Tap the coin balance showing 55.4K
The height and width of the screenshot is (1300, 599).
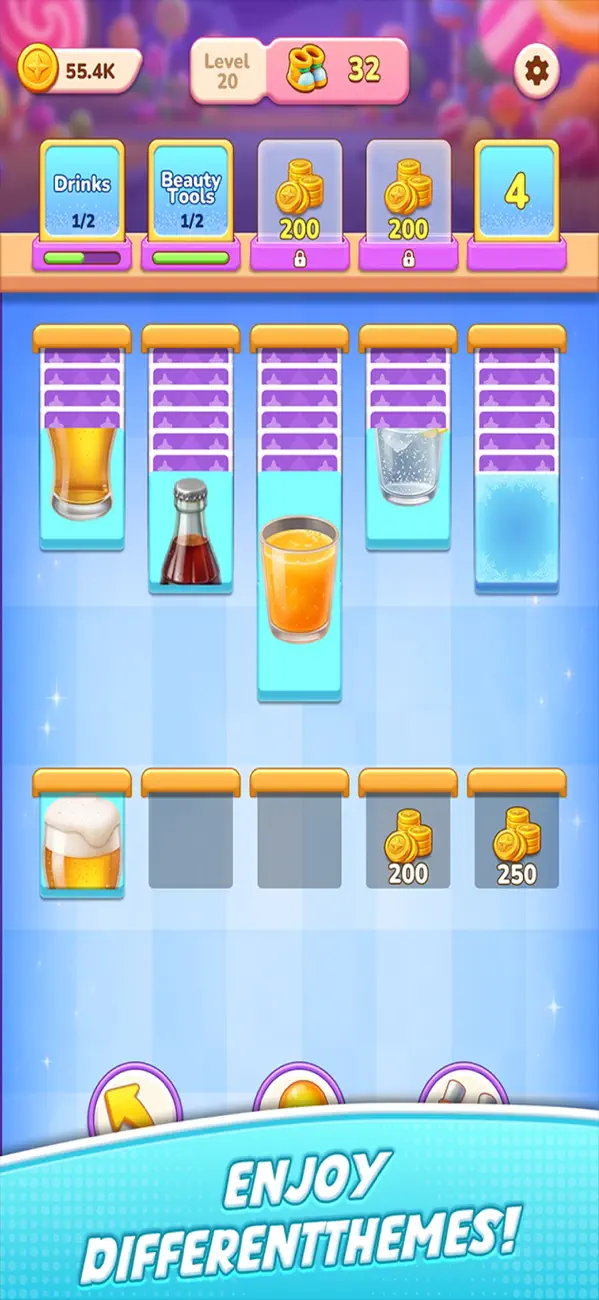tap(79, 70)
